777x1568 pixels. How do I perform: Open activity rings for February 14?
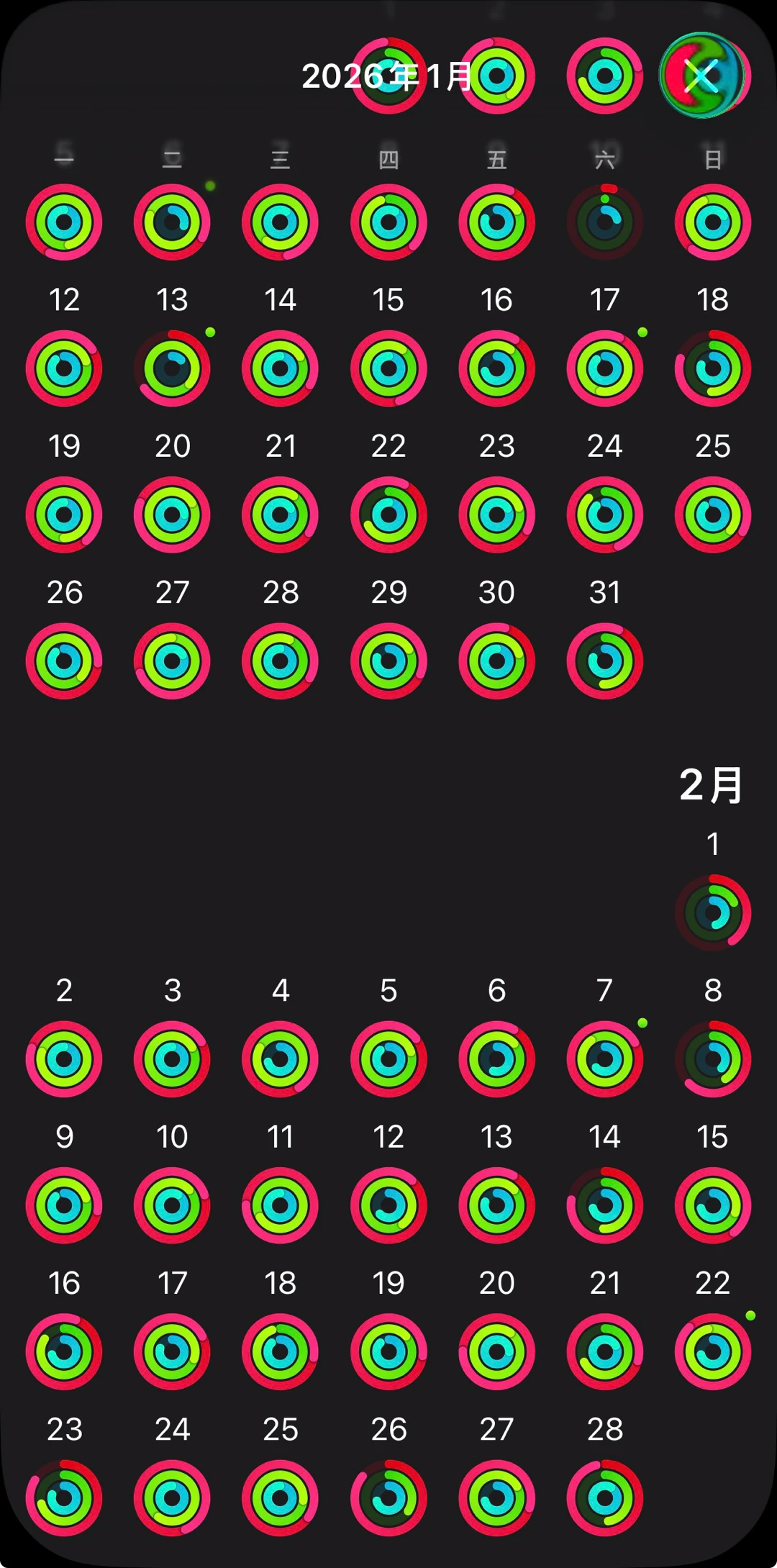tap(605, 1205)
